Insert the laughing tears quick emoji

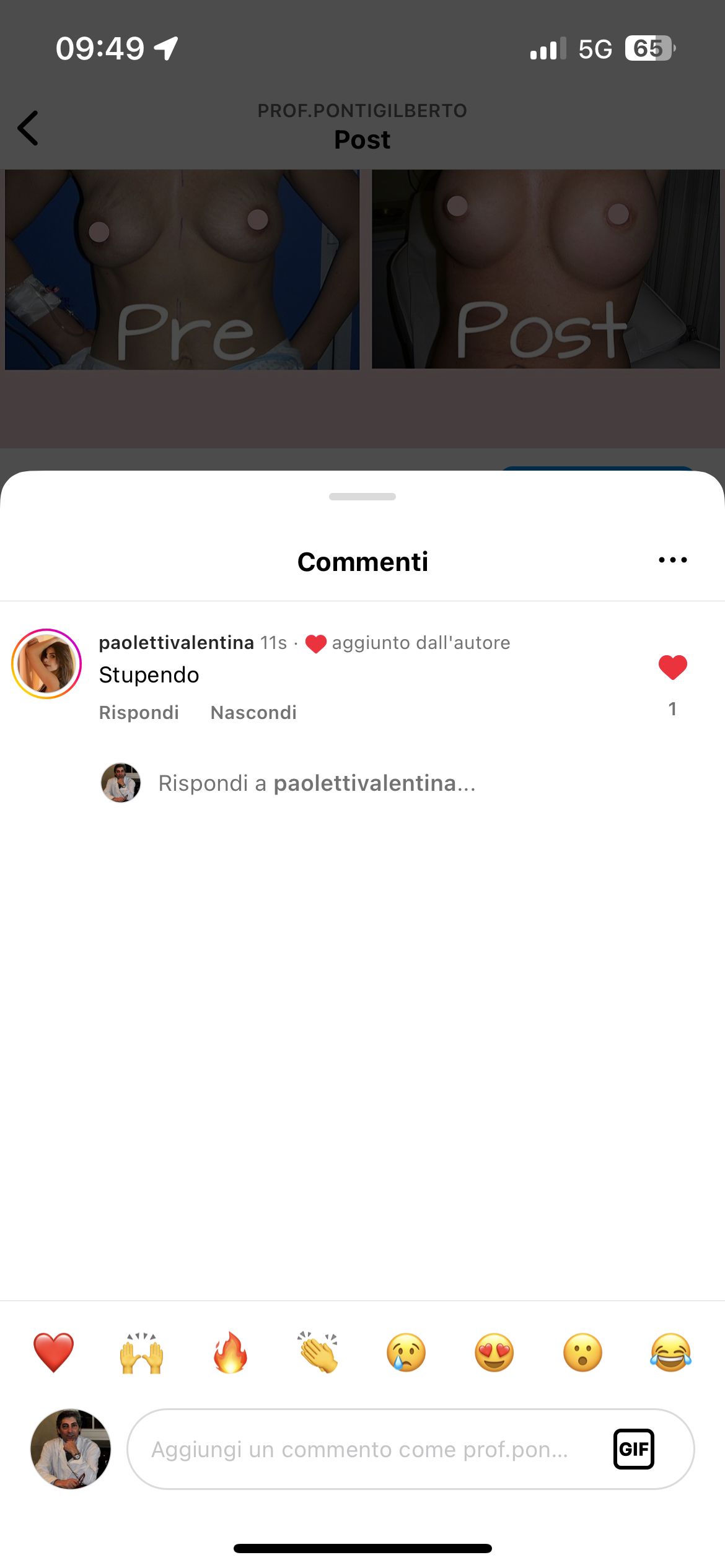(670, 1352)
